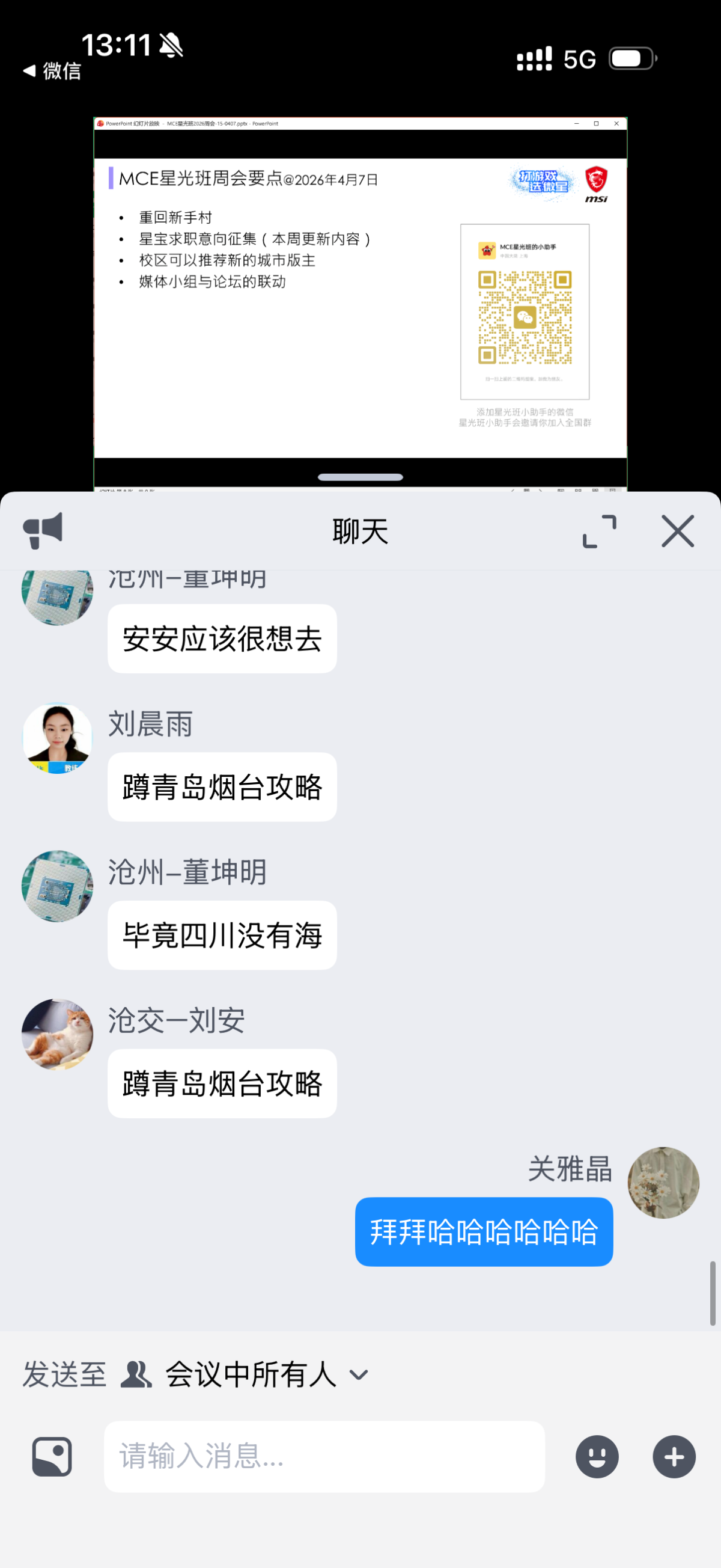Click the contacts icon next to 发送至
Viewport: 721px width, 1568px height.
[136, 1374]
